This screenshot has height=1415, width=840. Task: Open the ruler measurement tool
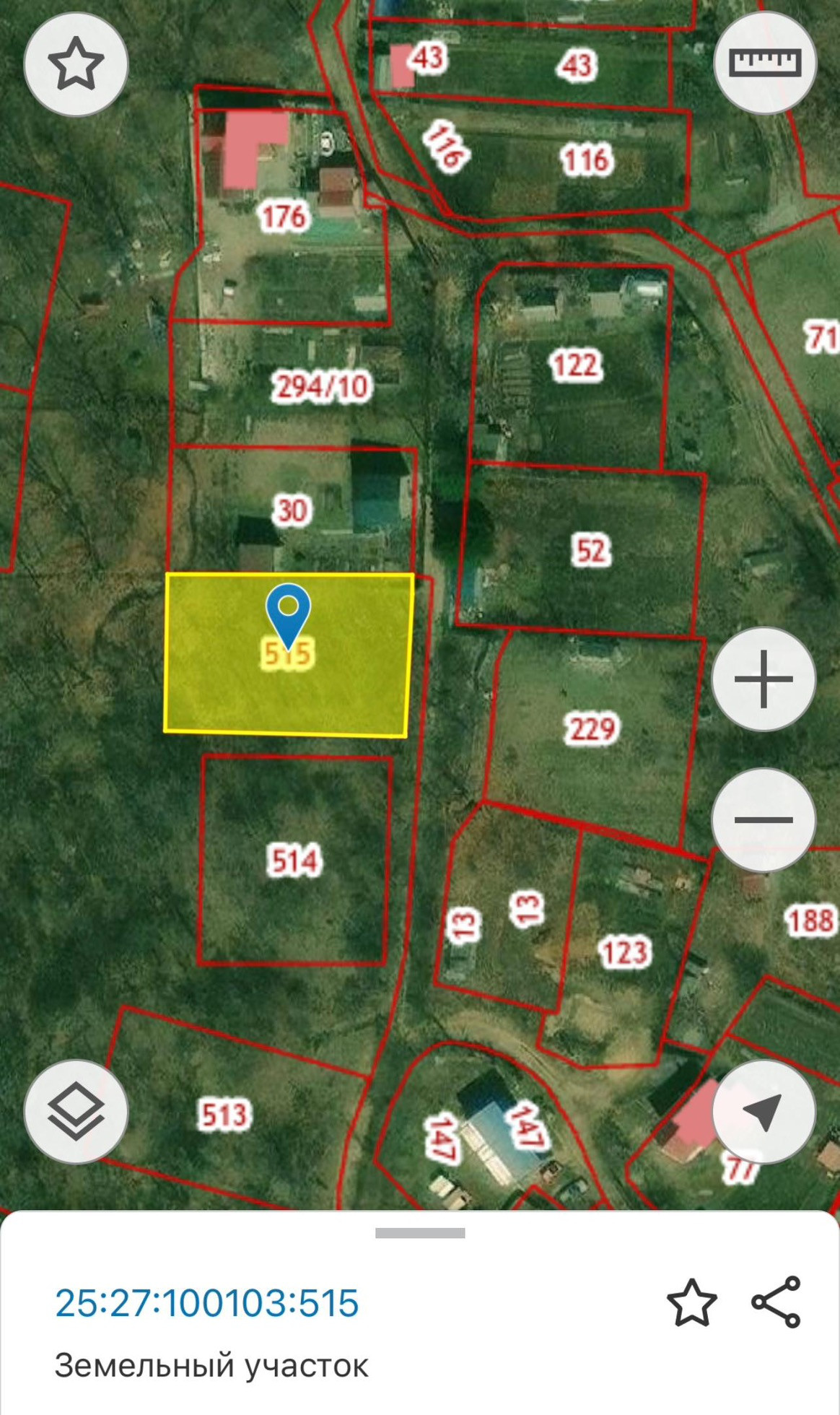click(765, 63)
